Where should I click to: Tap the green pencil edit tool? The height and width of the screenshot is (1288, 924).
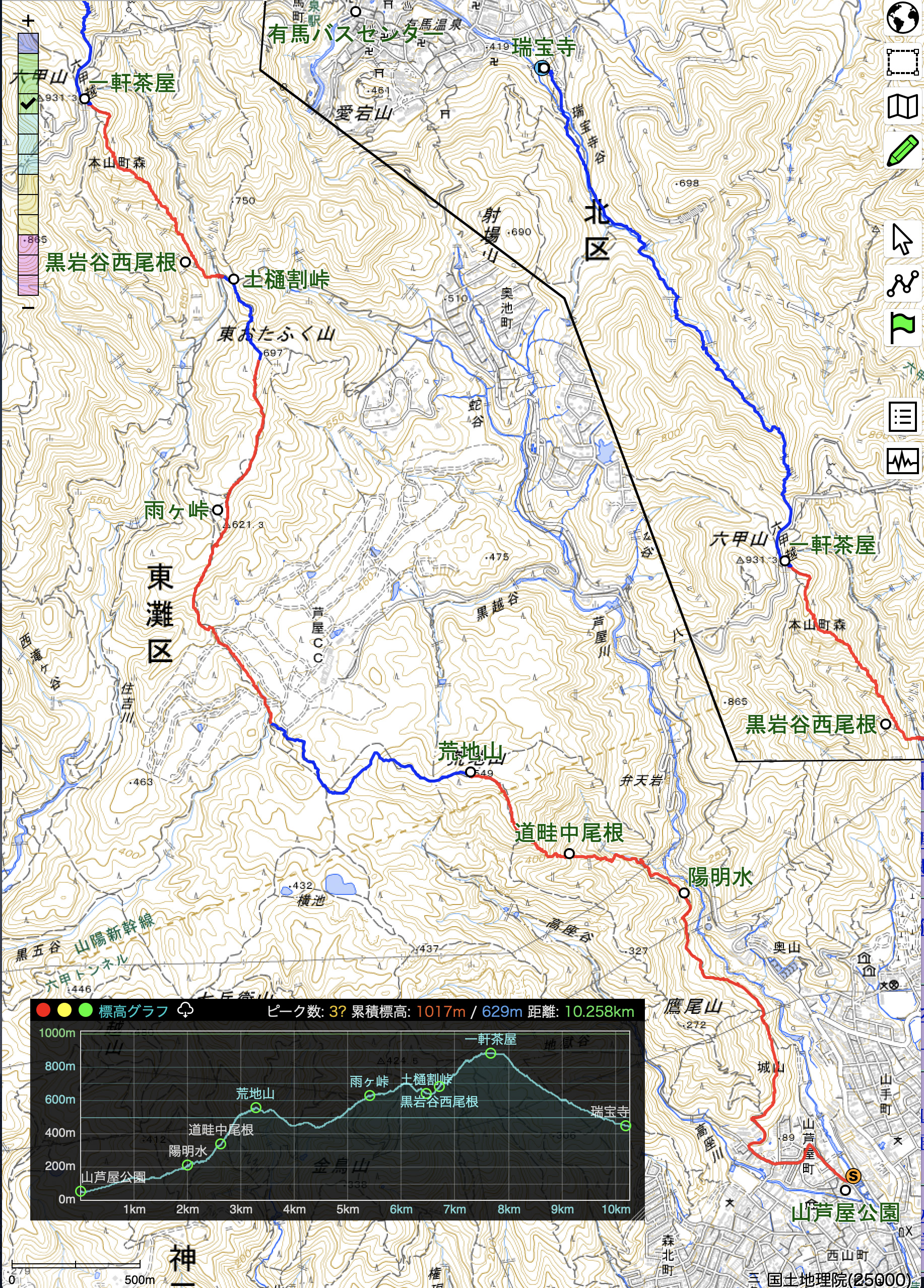point(902,151)
